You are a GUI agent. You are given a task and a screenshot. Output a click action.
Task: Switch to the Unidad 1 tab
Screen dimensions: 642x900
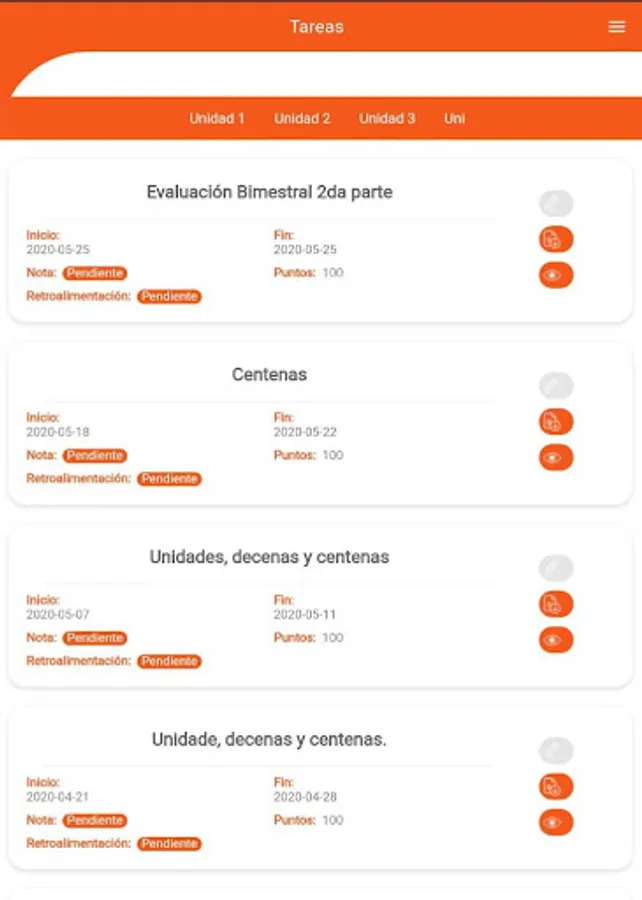pos(217,119)
